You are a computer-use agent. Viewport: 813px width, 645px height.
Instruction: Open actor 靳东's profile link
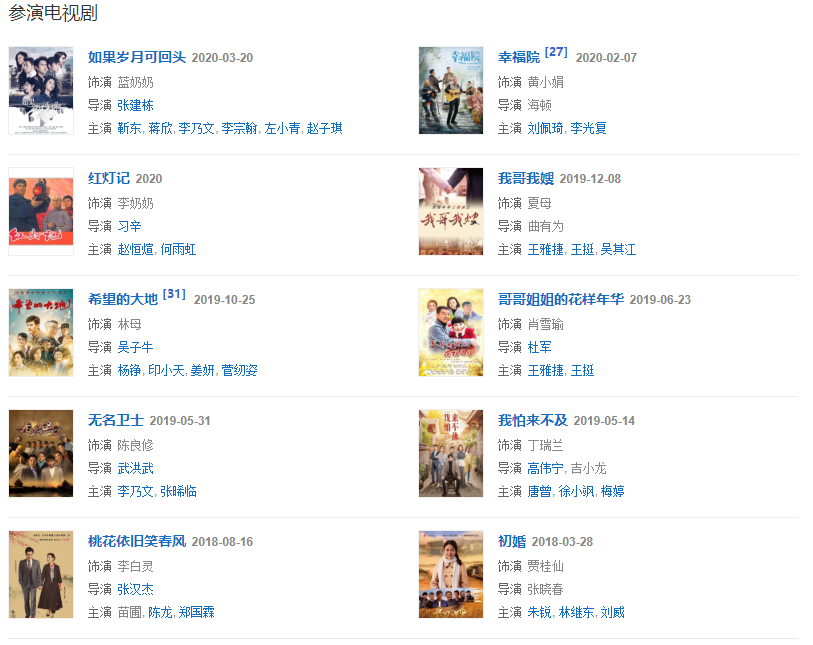click(x=129, y=128)
